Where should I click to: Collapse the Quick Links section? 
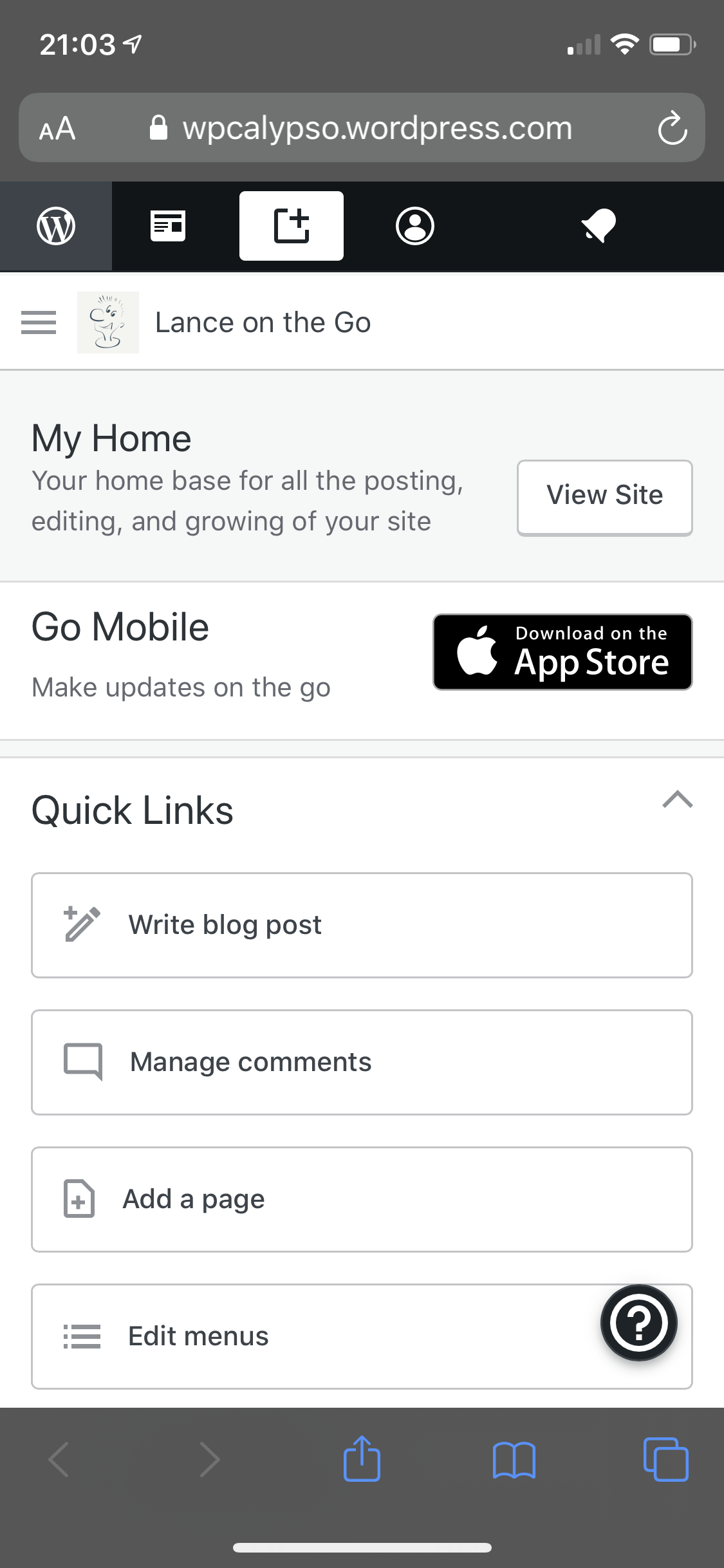pos(677,800)
